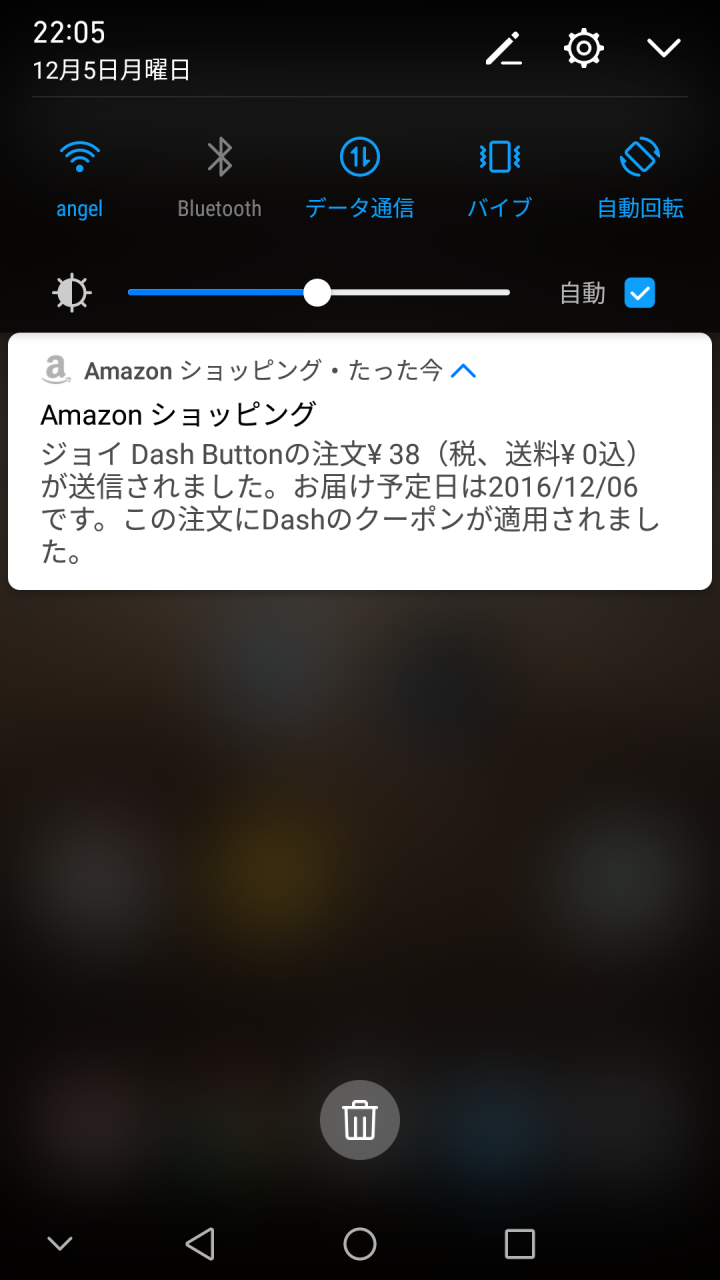Clear all notifications with trash button
The height and width of the screenshot is (1280, 720).
[360, 1120]
